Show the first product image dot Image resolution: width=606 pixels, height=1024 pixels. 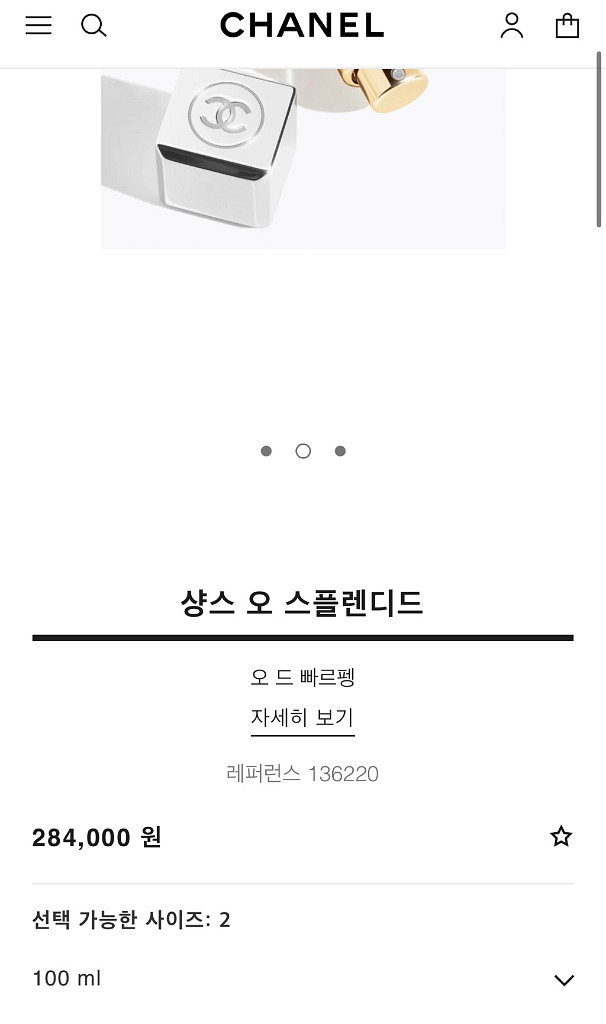pyautogui.click(x=266, y=451)
